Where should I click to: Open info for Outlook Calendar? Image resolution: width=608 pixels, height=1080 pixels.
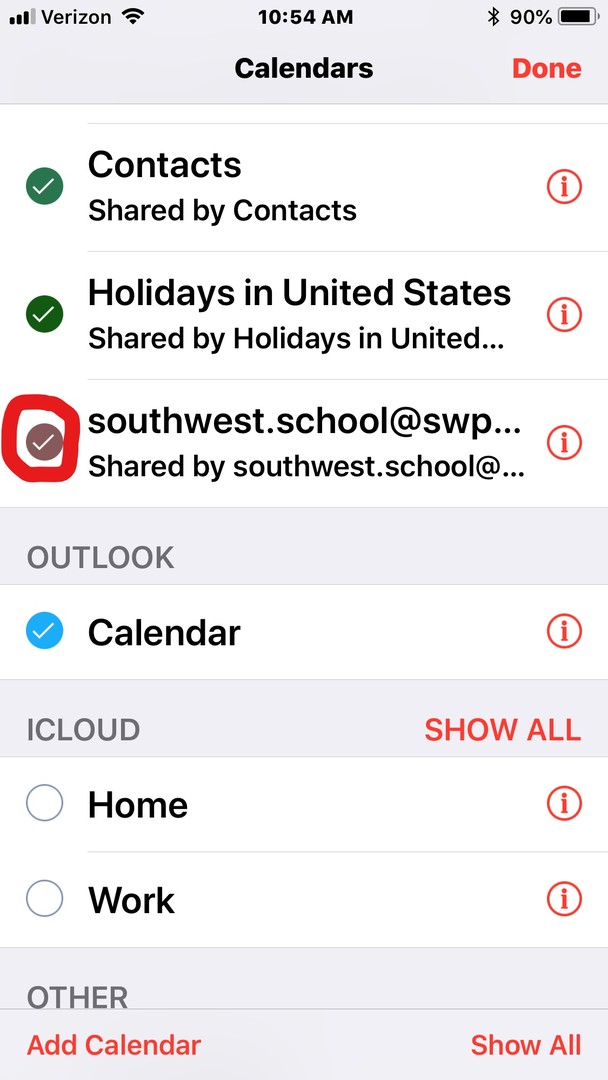point(564,632)
